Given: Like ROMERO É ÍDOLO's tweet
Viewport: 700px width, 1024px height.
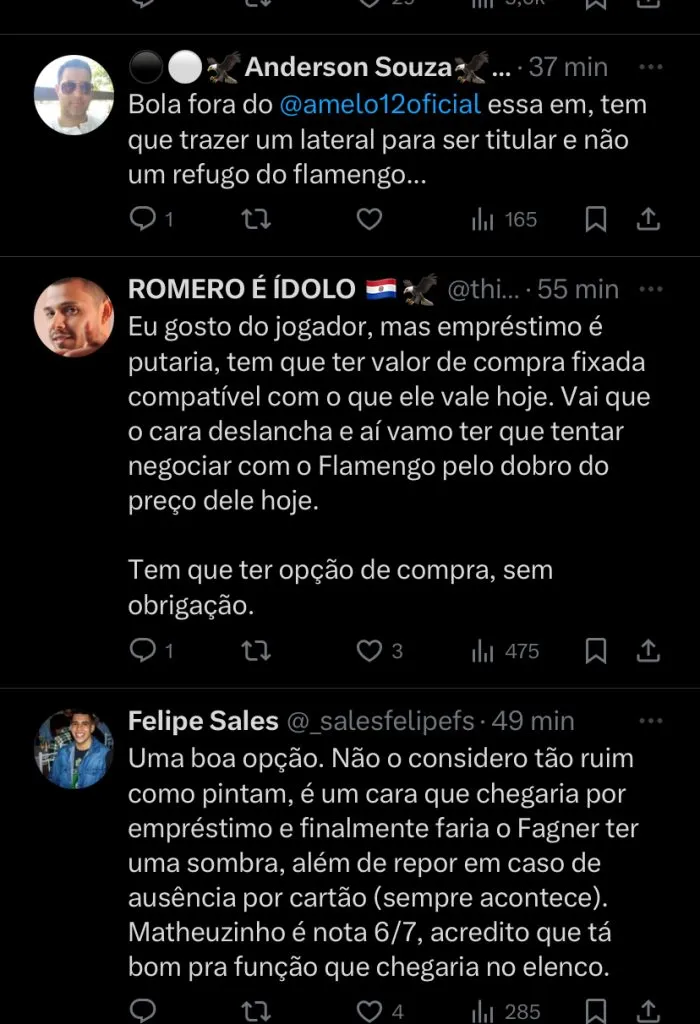Looking at the screenshot, I should (370, 651).
